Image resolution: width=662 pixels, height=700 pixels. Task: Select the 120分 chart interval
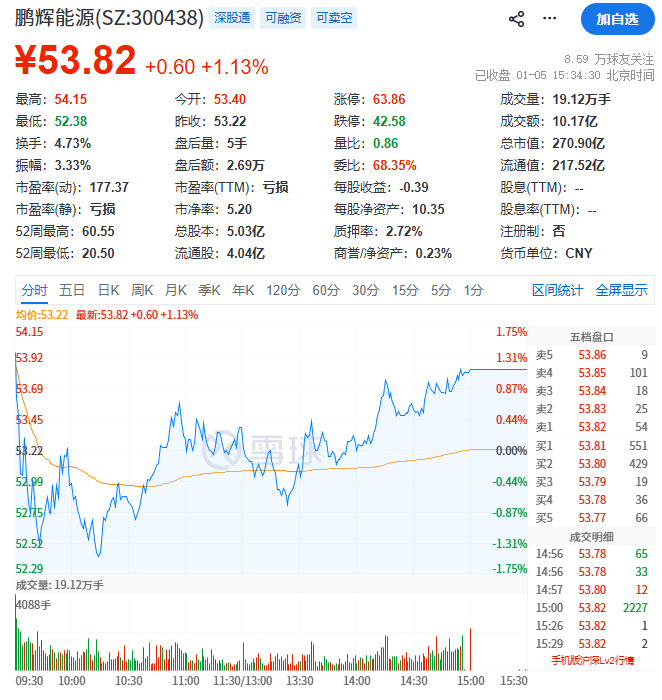coord(282,290)
